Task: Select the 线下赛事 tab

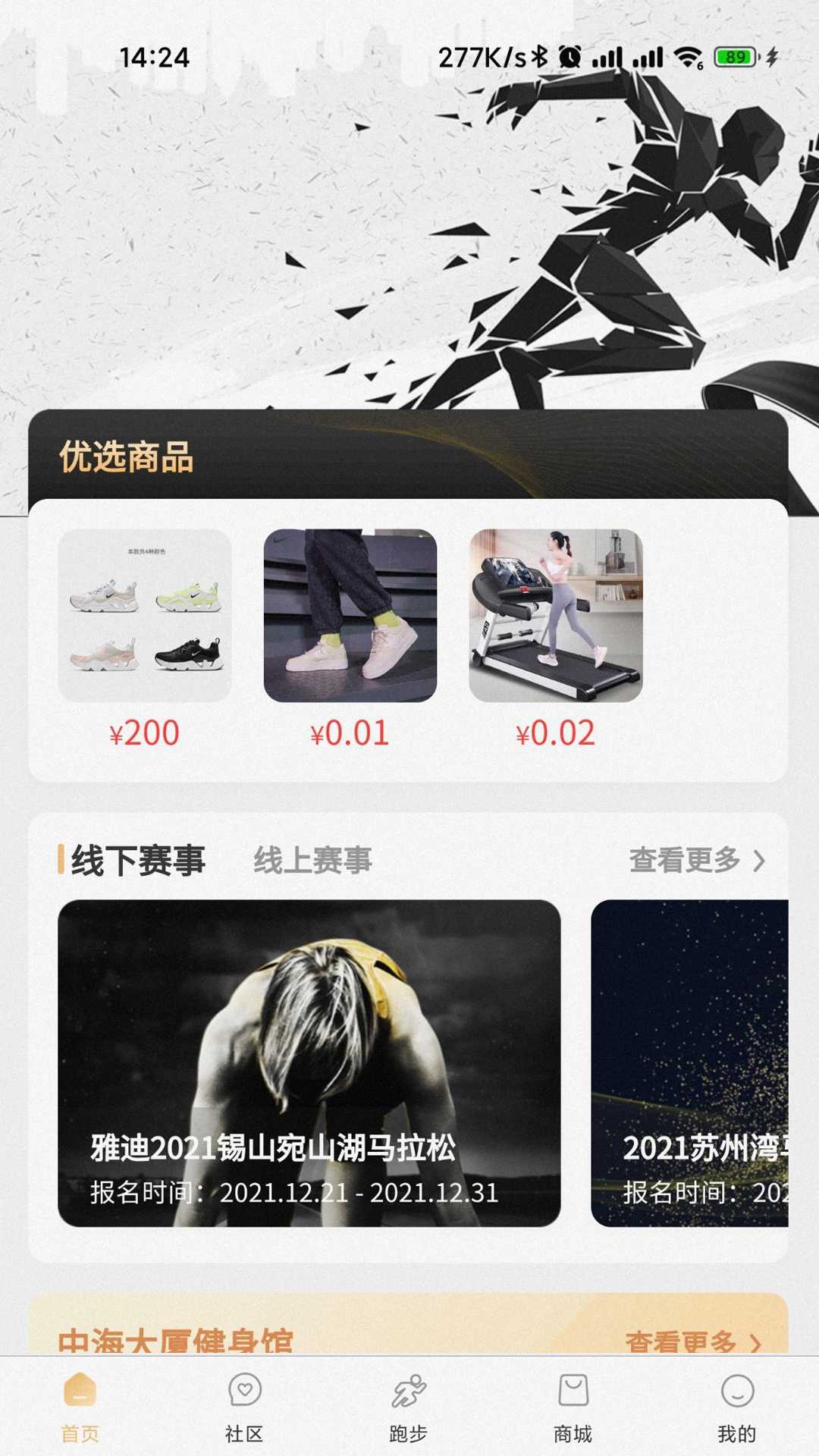Action: 138,861
